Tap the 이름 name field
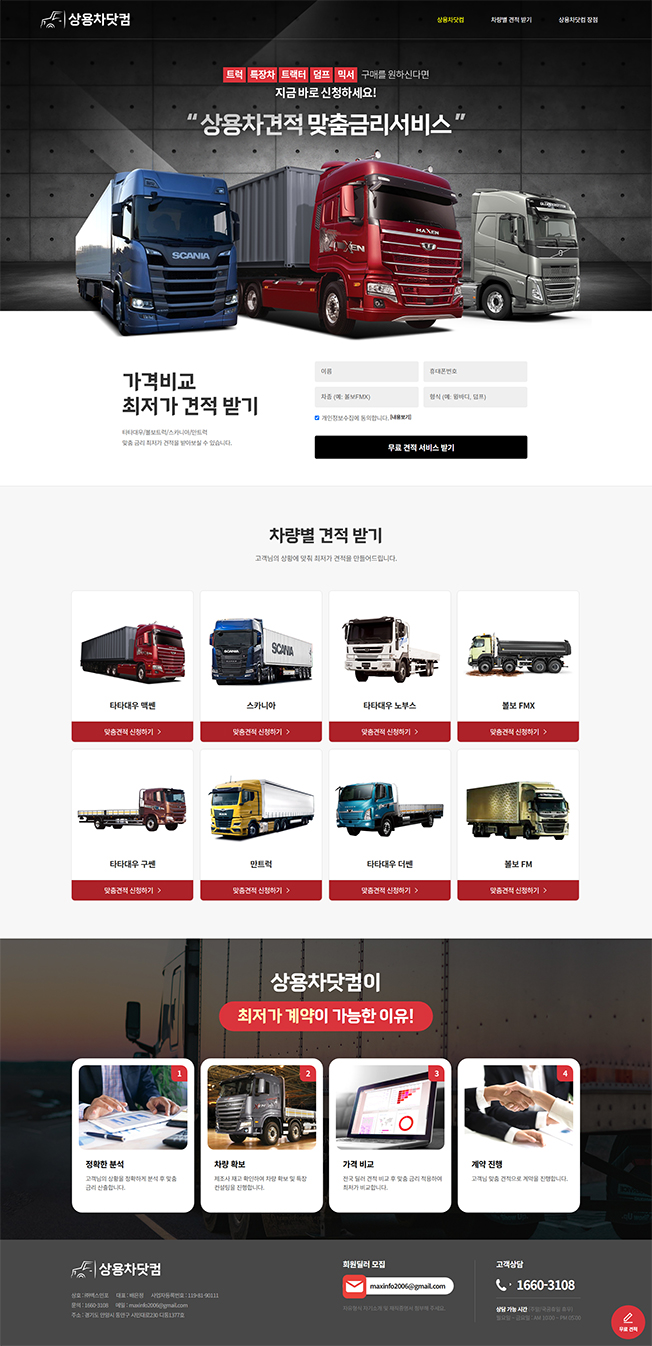The image size is (652, 1346). (x=366, y=371)
